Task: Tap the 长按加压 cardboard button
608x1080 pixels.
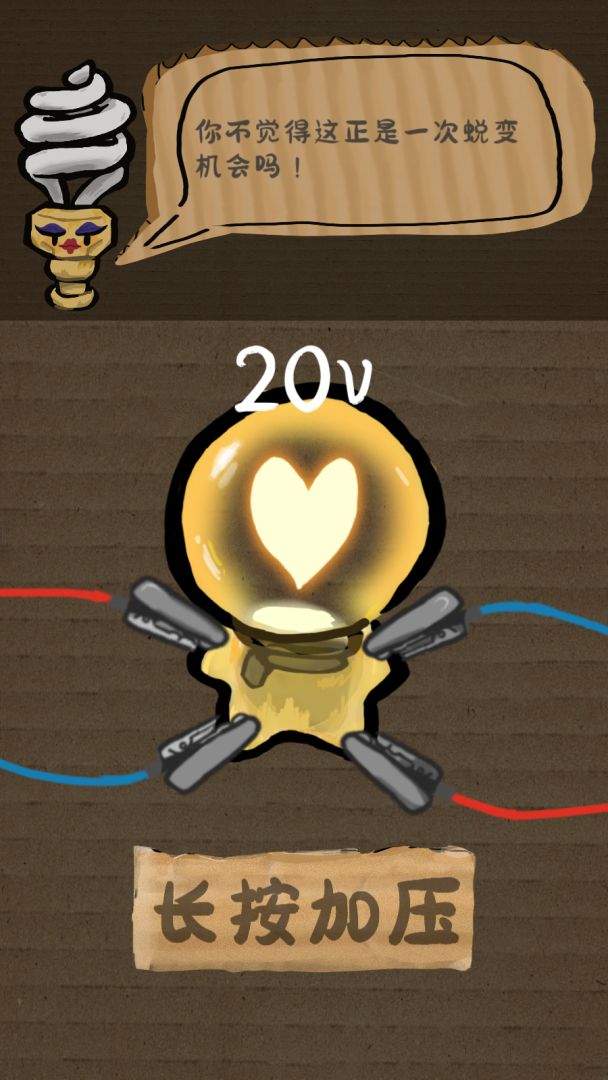Action: pyautogui.click(x=303, y=910)
